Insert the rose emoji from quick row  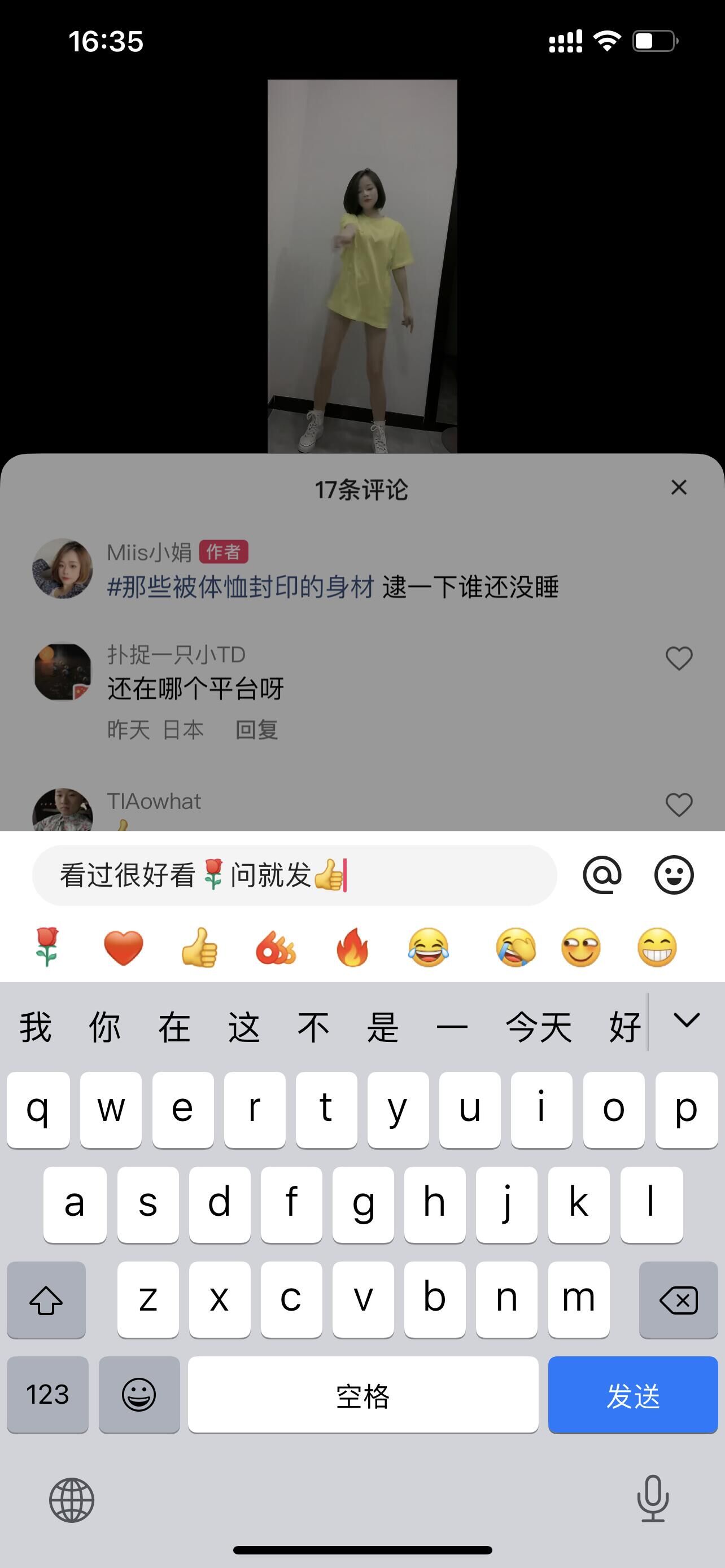point(47,947)
